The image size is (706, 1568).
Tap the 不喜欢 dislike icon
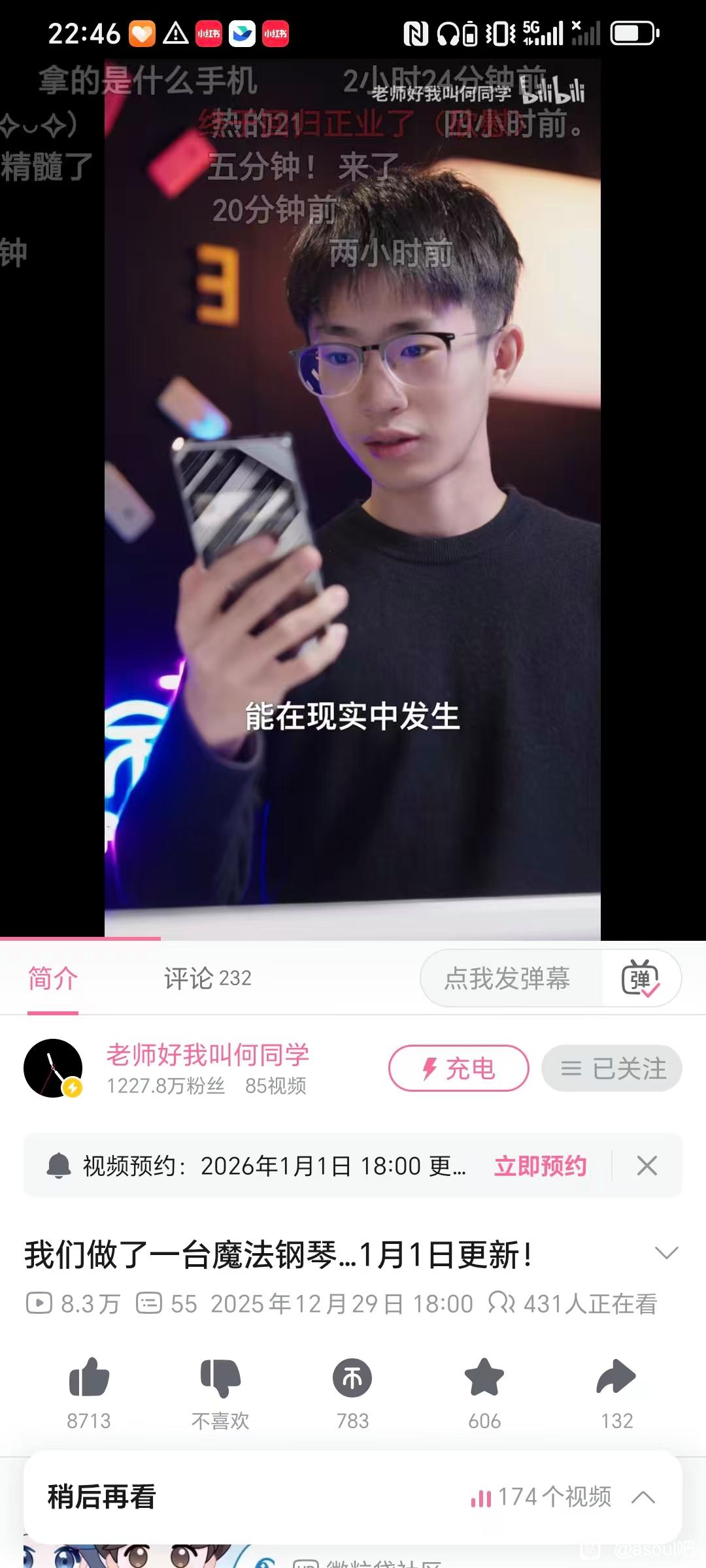tap(220, 1379)
